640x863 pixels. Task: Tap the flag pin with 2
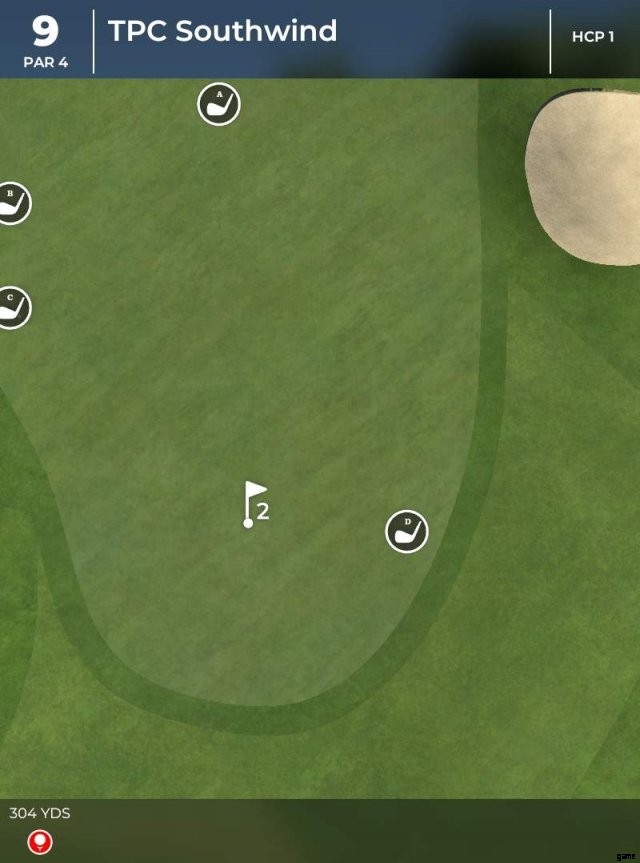[x=255, y=504]
